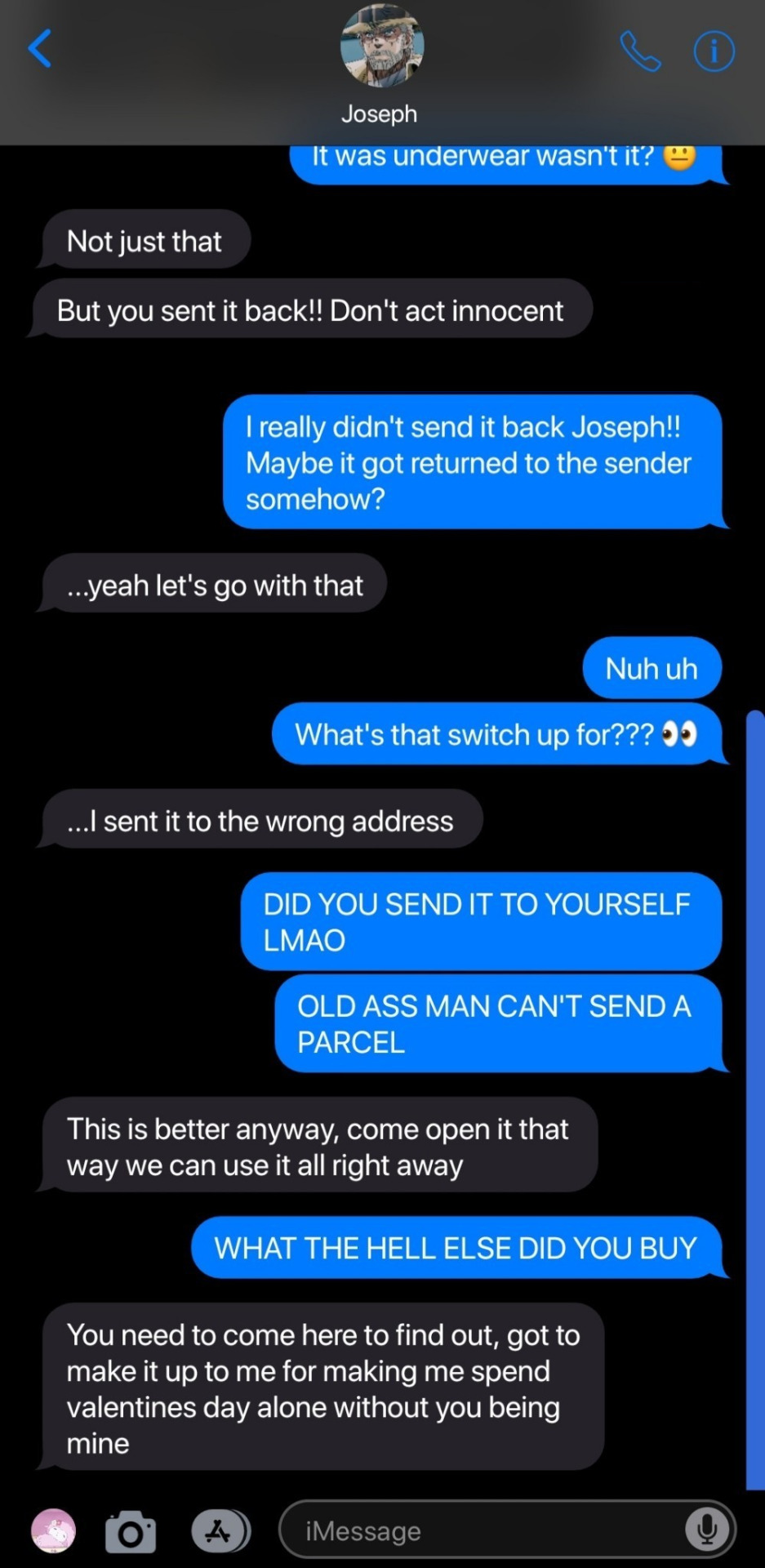Open contact info for Joseph
The width and height of the screenshot is (765, 1568).
(714, 51)
